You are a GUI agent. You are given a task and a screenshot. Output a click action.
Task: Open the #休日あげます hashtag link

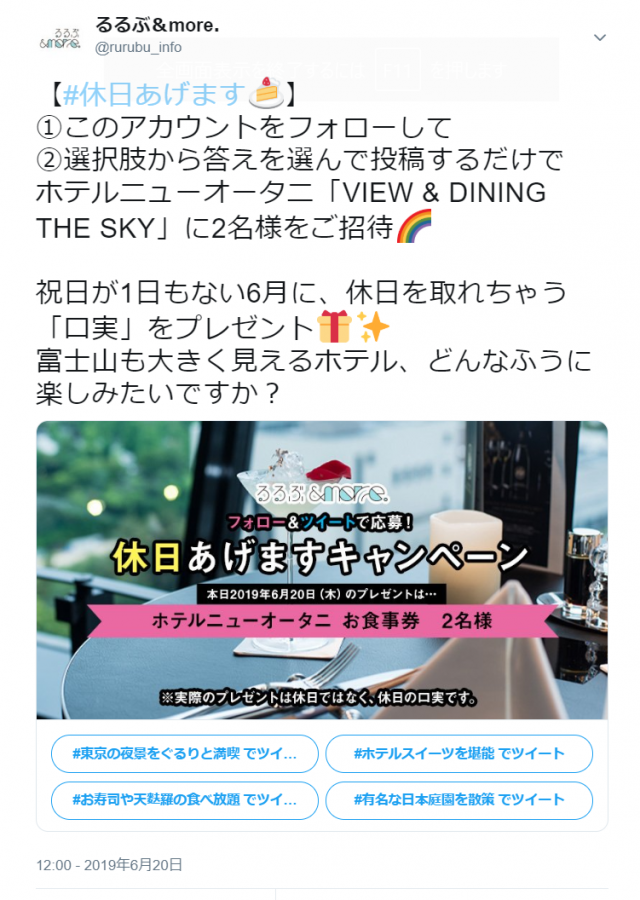point(153,95)
